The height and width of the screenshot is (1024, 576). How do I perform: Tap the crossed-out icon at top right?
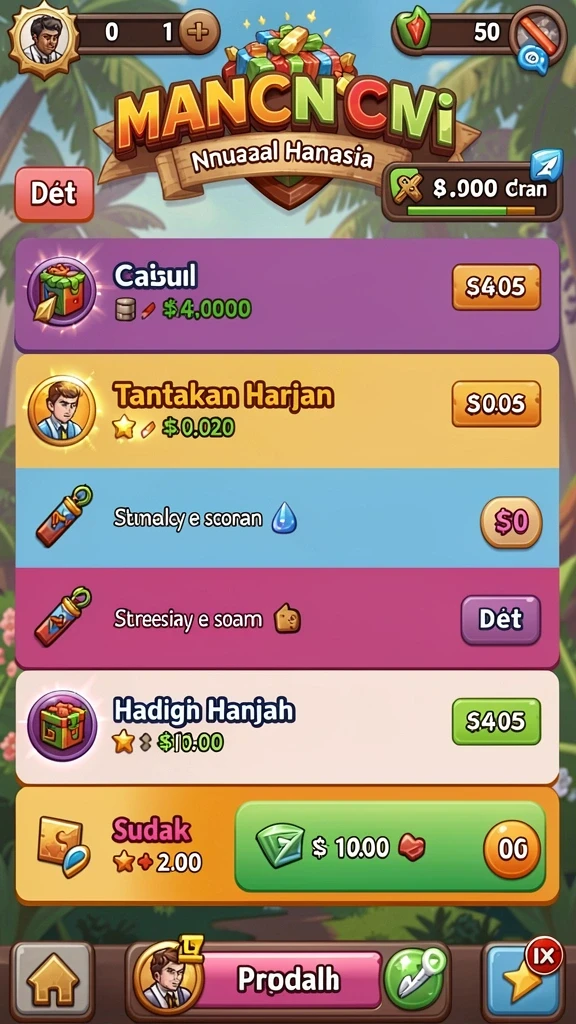(537, 33)
